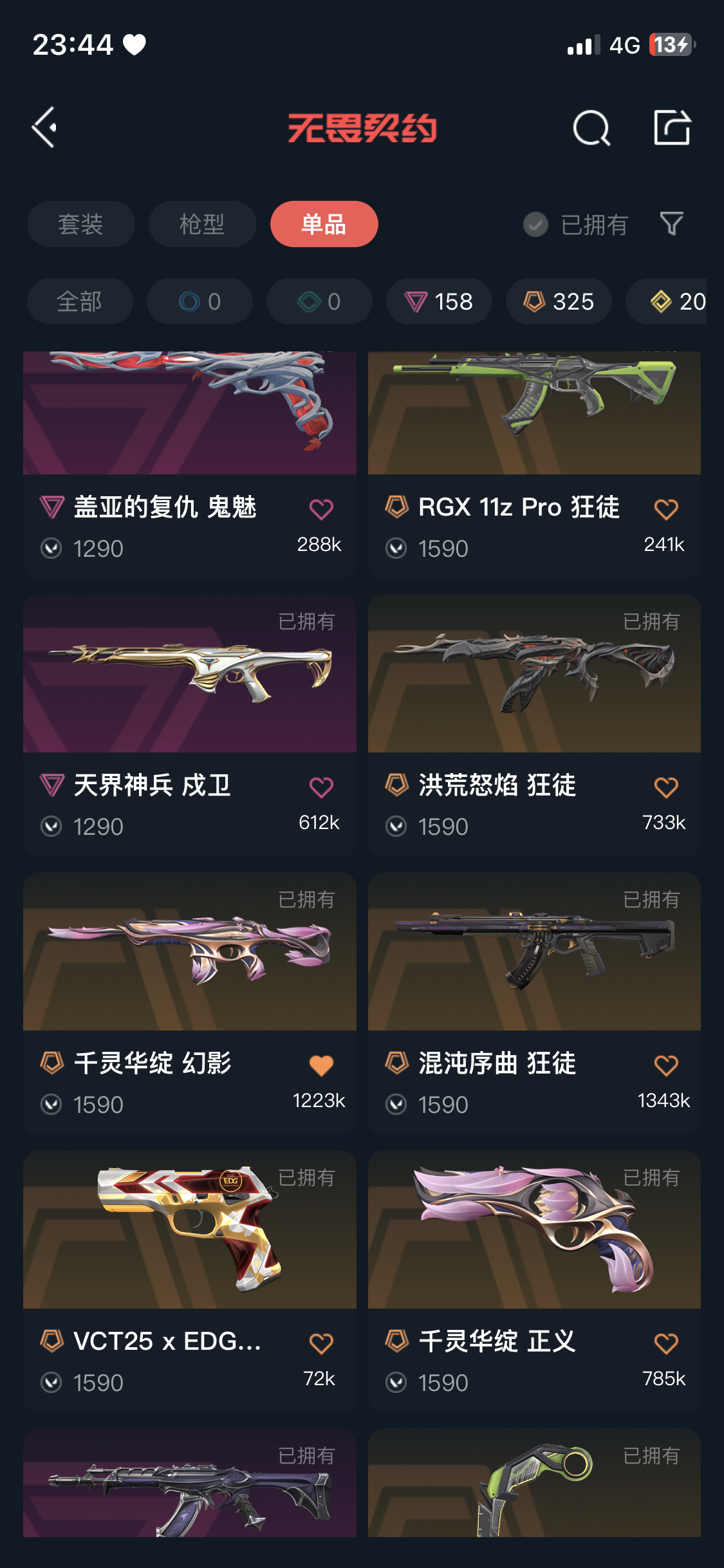The image size is (724, 1568).
Task: Go back using the top-left arrow
Action: [x=45, y=127]
